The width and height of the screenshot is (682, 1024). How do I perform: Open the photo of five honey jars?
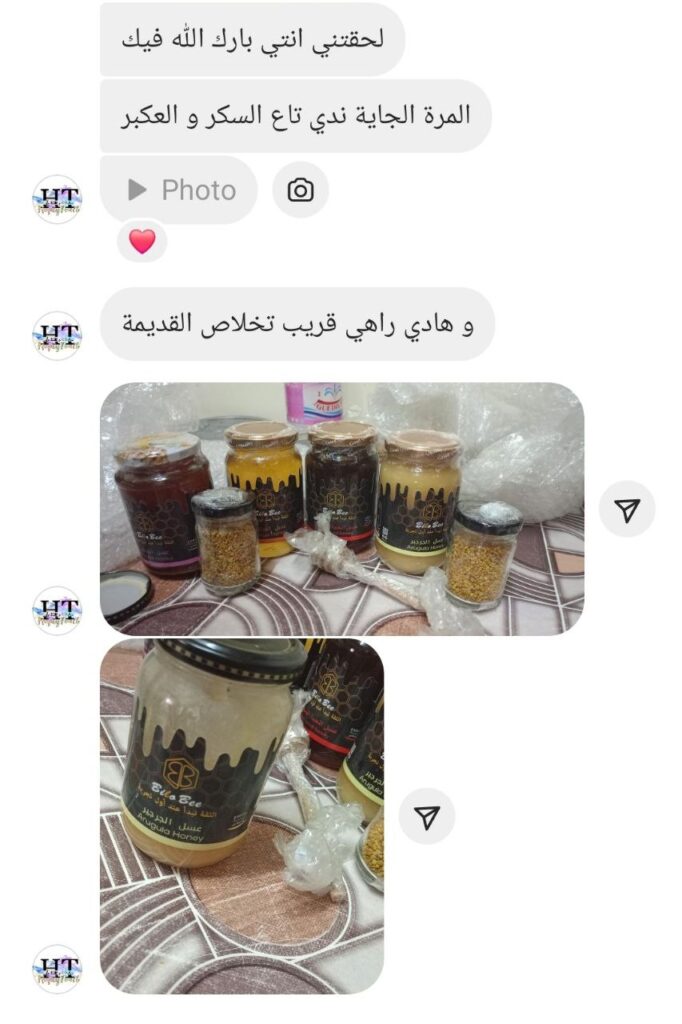click(341, 508)
